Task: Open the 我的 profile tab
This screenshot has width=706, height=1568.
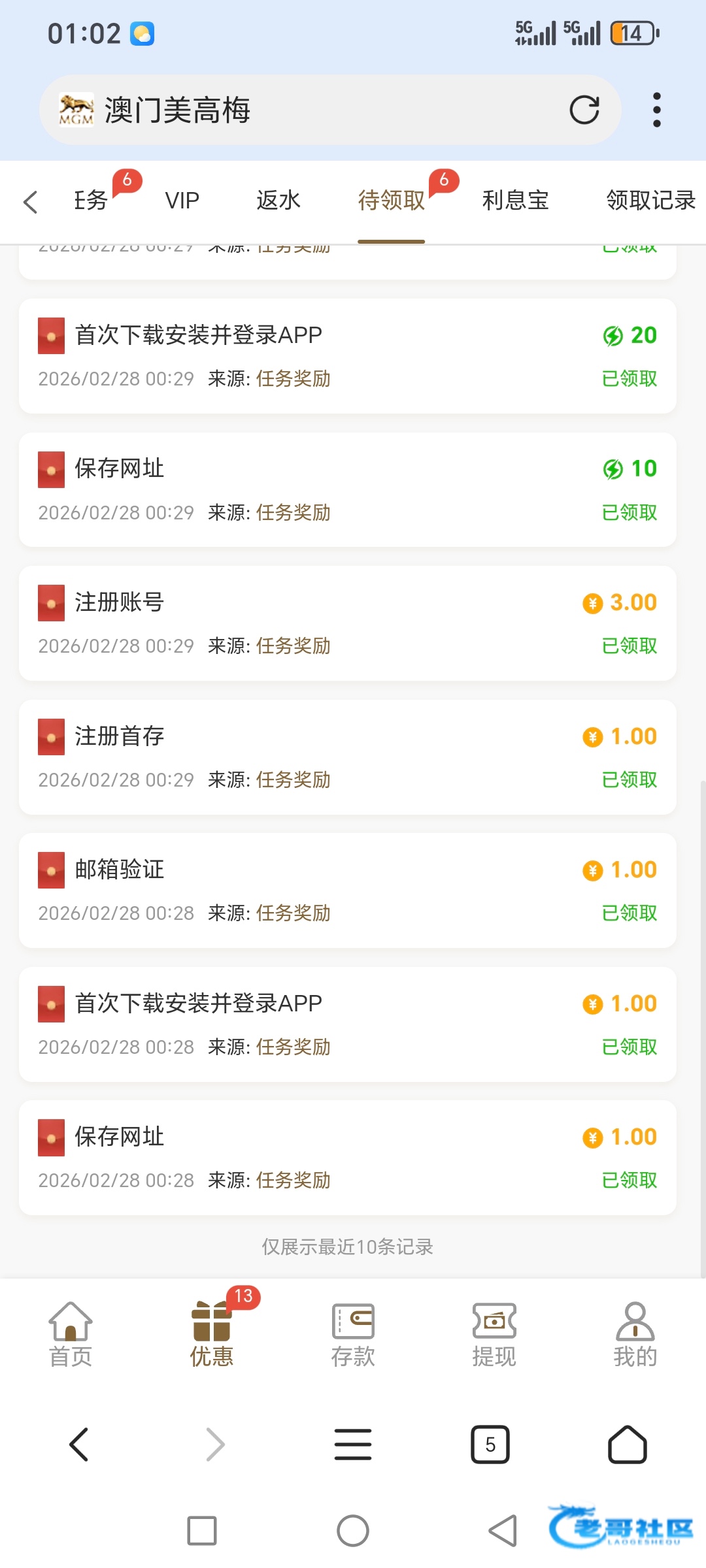Action: pyautogui.click(x=635, y=1334)
